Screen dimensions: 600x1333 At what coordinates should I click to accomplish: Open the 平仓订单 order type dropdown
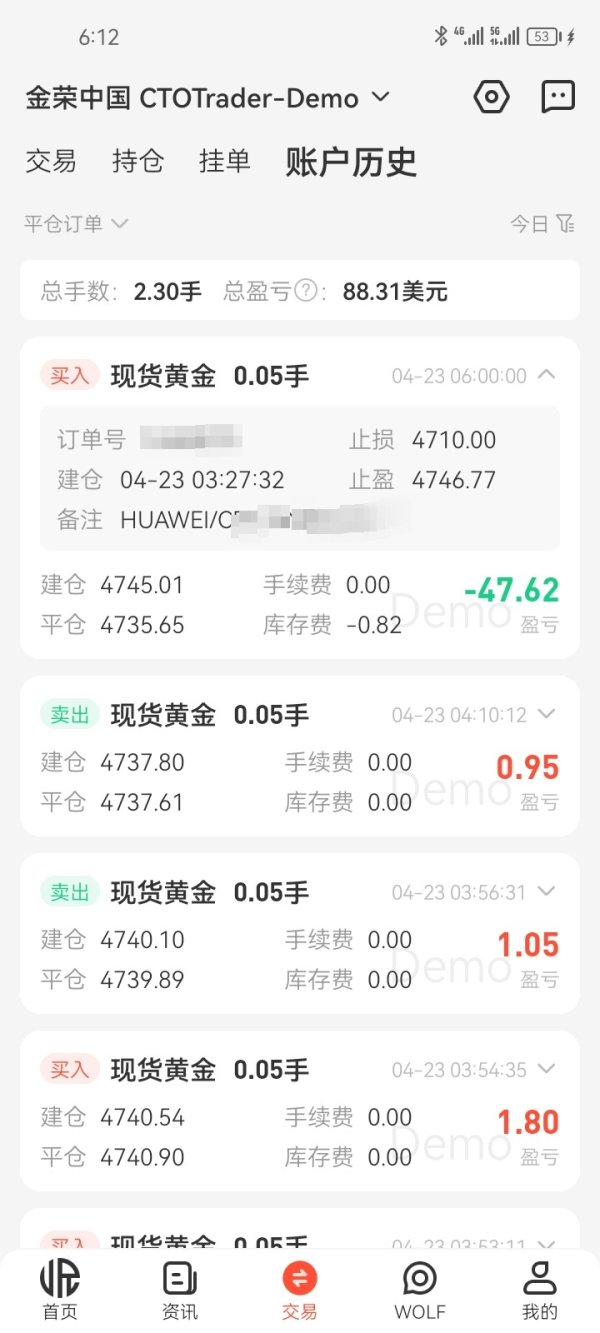[x=76, y=224]
